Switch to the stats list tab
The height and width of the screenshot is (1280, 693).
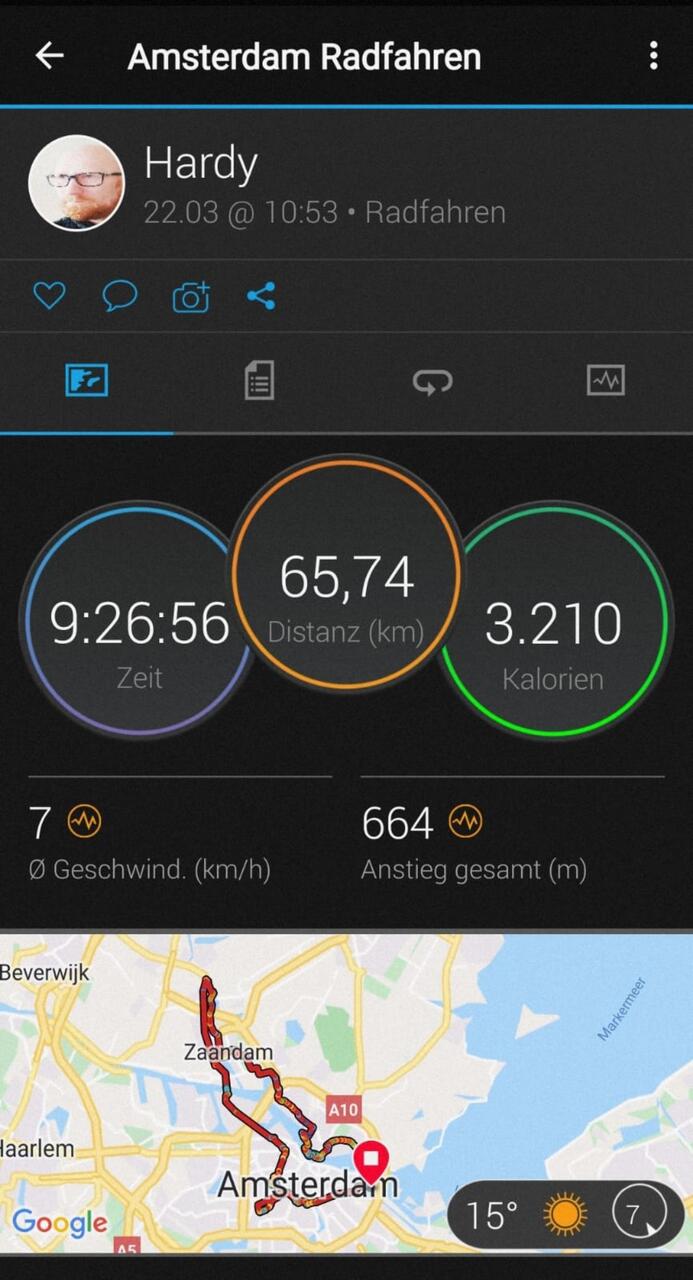coord(259,381)
